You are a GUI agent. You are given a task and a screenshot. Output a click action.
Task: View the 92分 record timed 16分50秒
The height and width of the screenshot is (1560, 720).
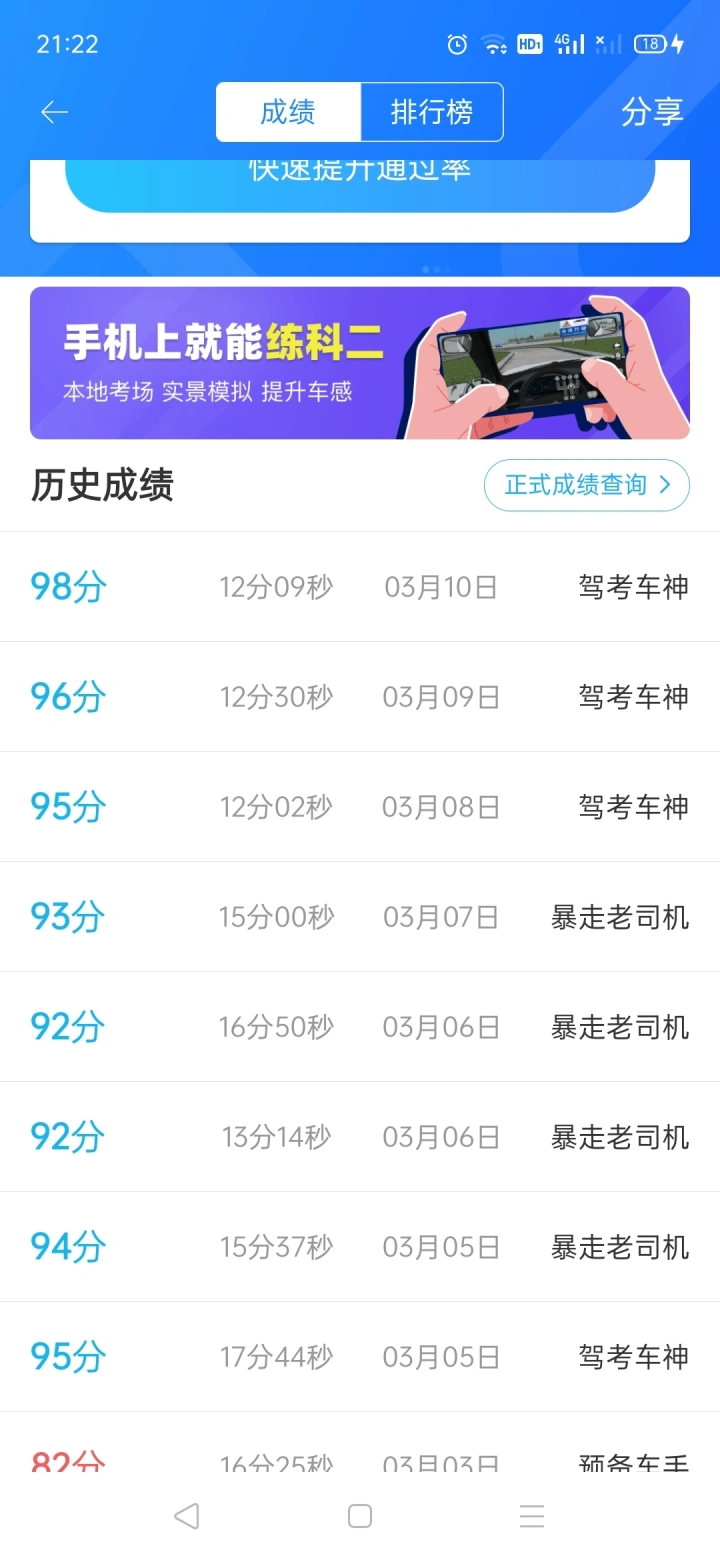(x=360, y=1027)
